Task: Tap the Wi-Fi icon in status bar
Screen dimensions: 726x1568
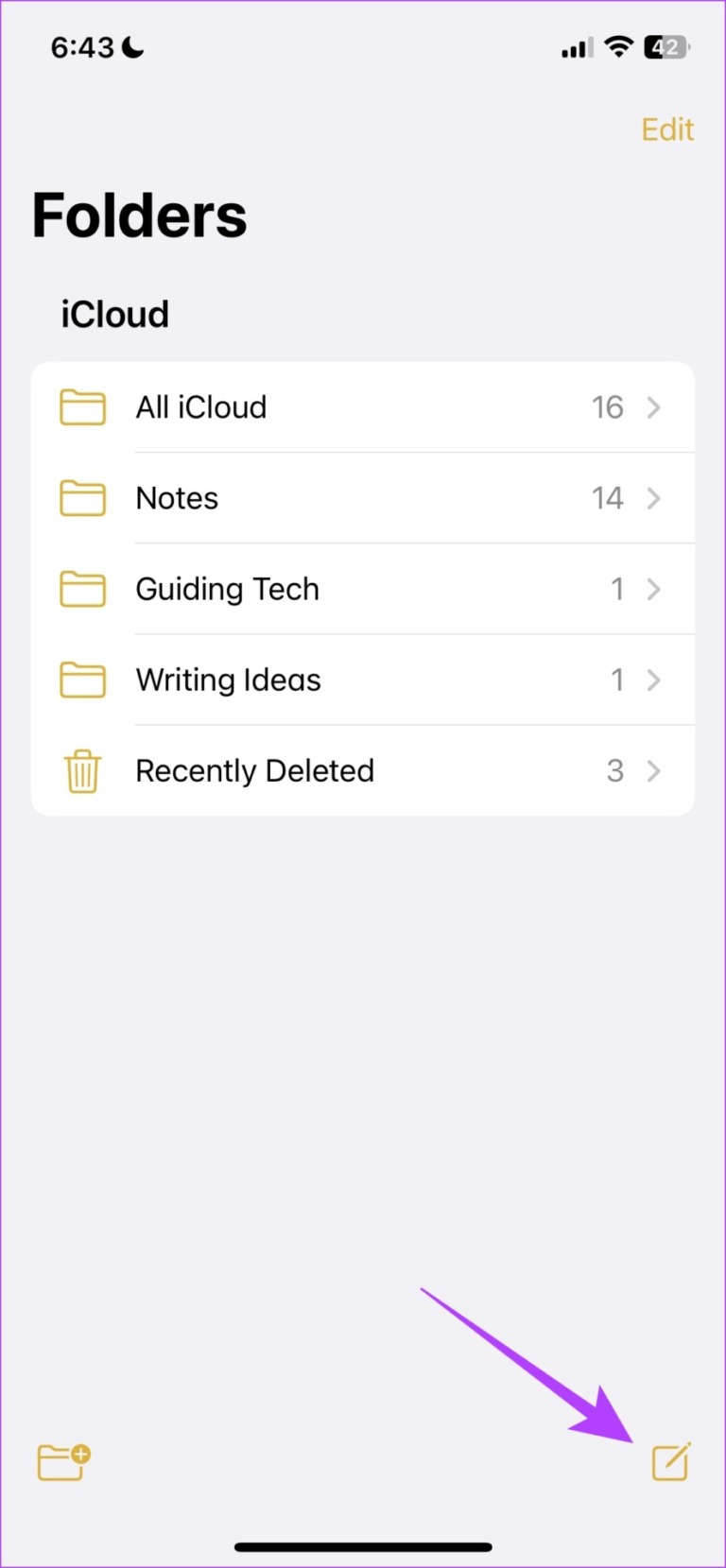Action: coord(617,47)
